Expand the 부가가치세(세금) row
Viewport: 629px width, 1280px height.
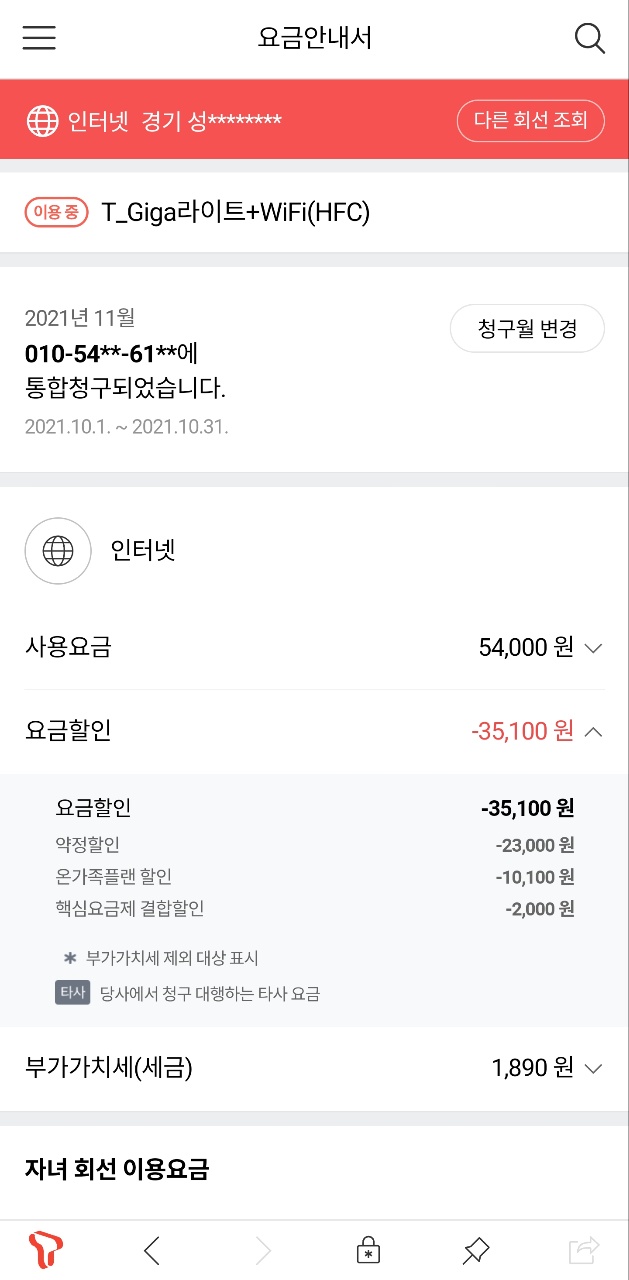[x=592, y=1069]
